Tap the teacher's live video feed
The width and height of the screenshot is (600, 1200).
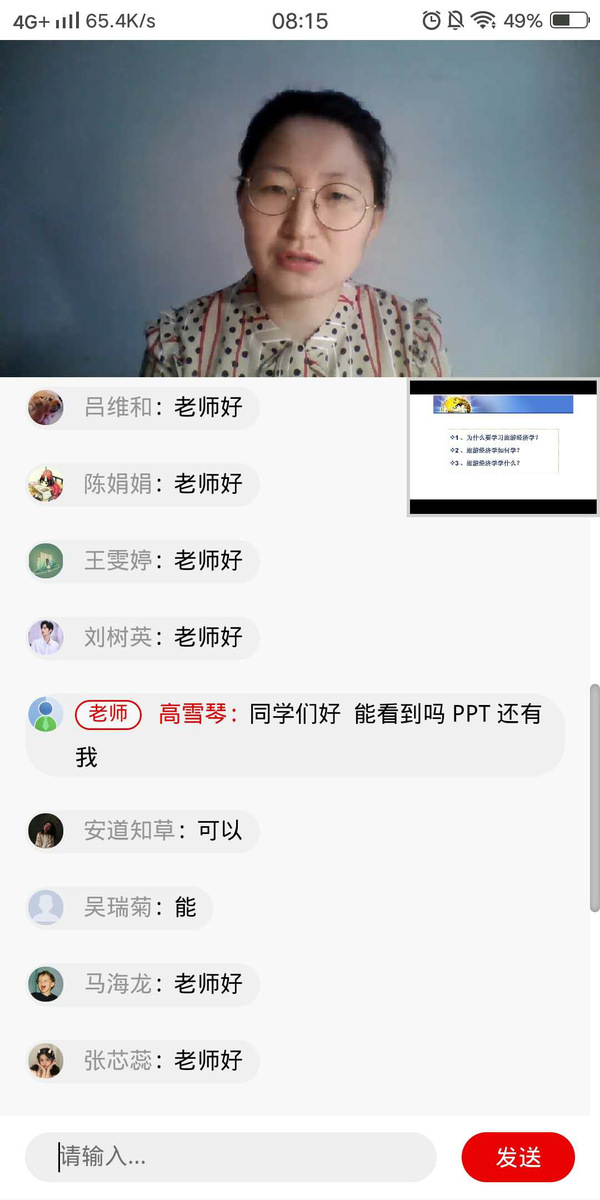300,208
